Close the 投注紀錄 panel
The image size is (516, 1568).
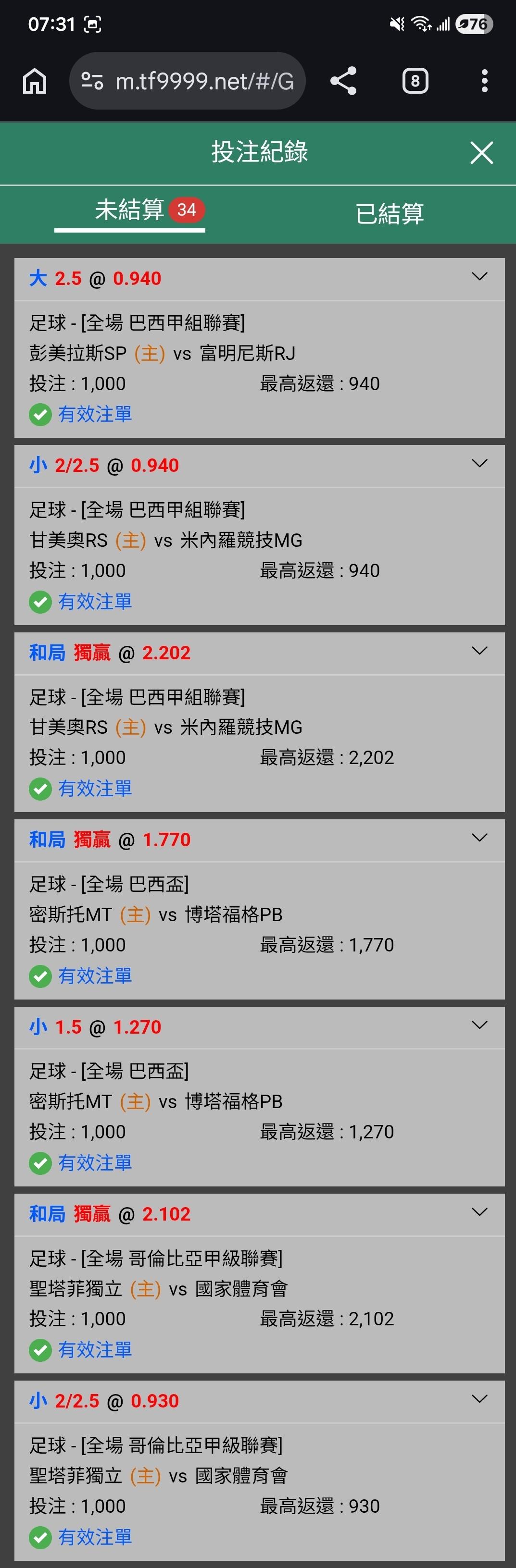tap(481, 152)
